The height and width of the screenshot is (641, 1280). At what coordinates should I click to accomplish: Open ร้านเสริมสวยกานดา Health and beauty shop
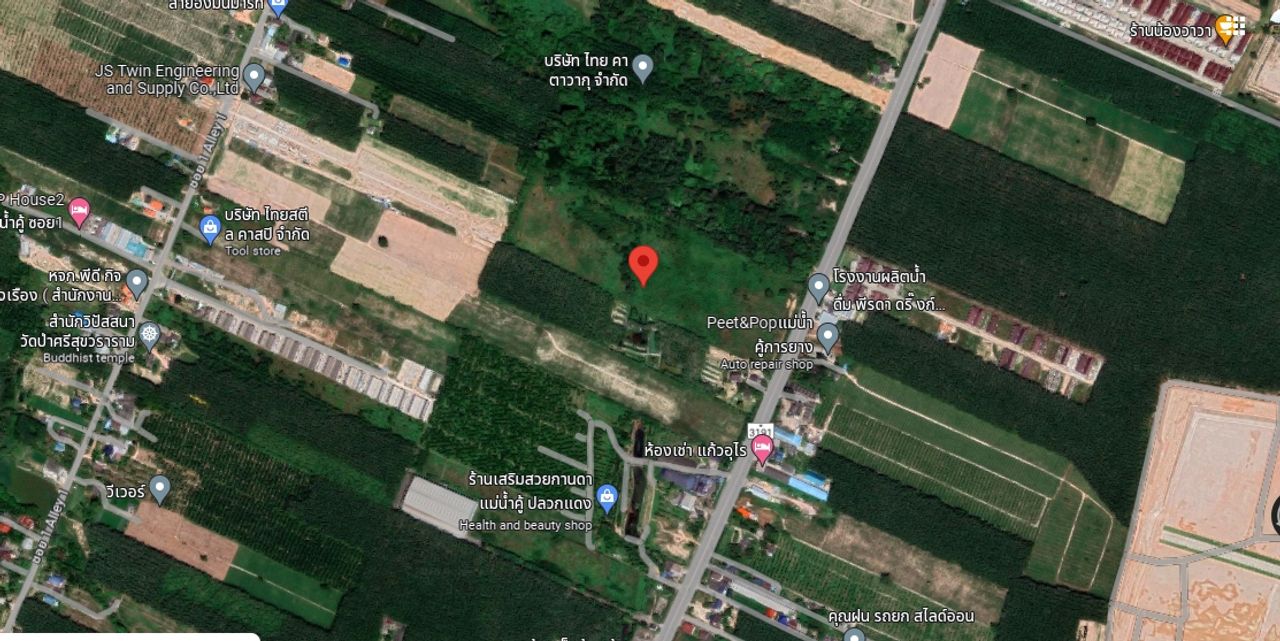606,495
